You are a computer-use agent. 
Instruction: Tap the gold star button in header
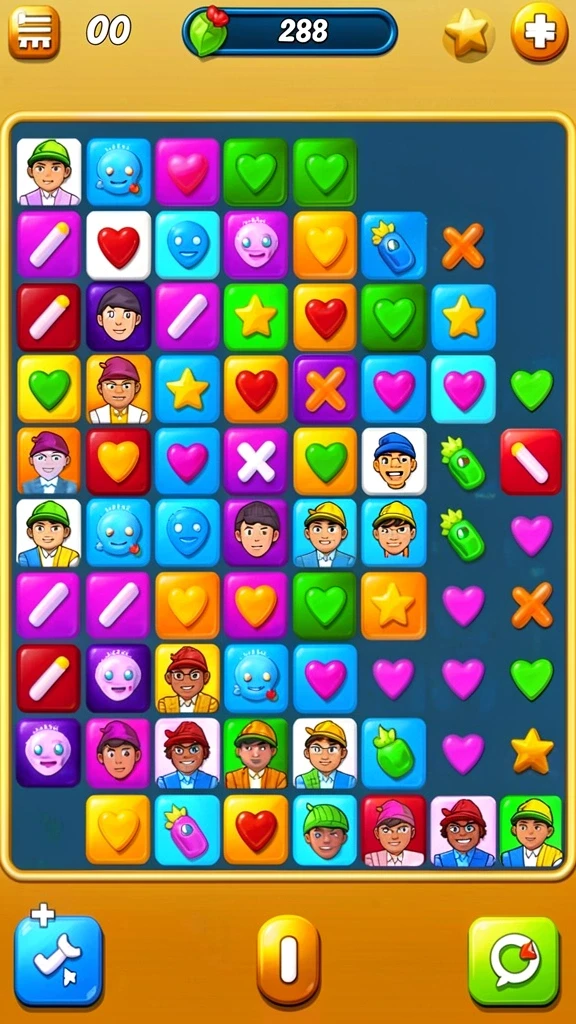[x=468, y=32]
